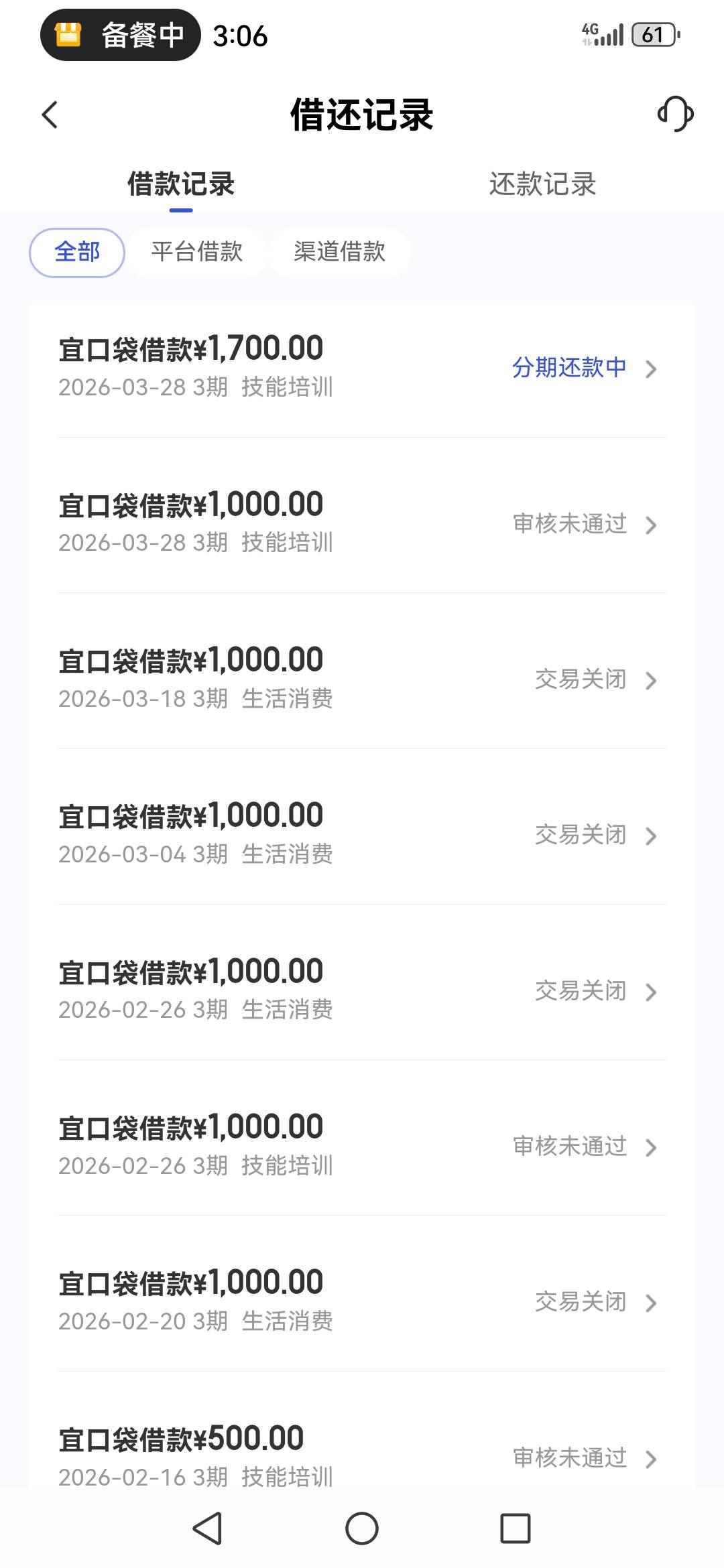This screenshot has width=724, height=1568.
Task: Switch to the 还款记录 tab
Action: 542,184
